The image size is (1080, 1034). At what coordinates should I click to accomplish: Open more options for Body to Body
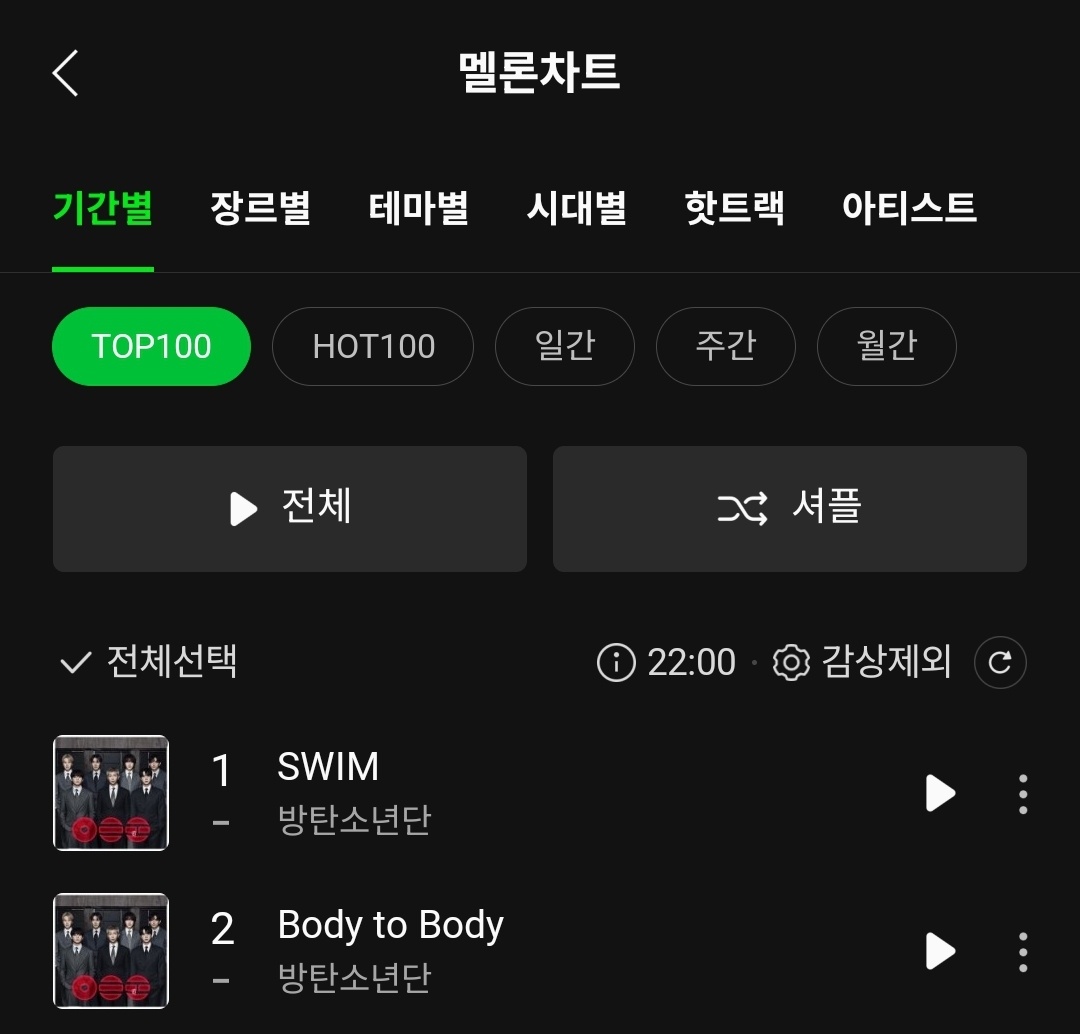1024,952
